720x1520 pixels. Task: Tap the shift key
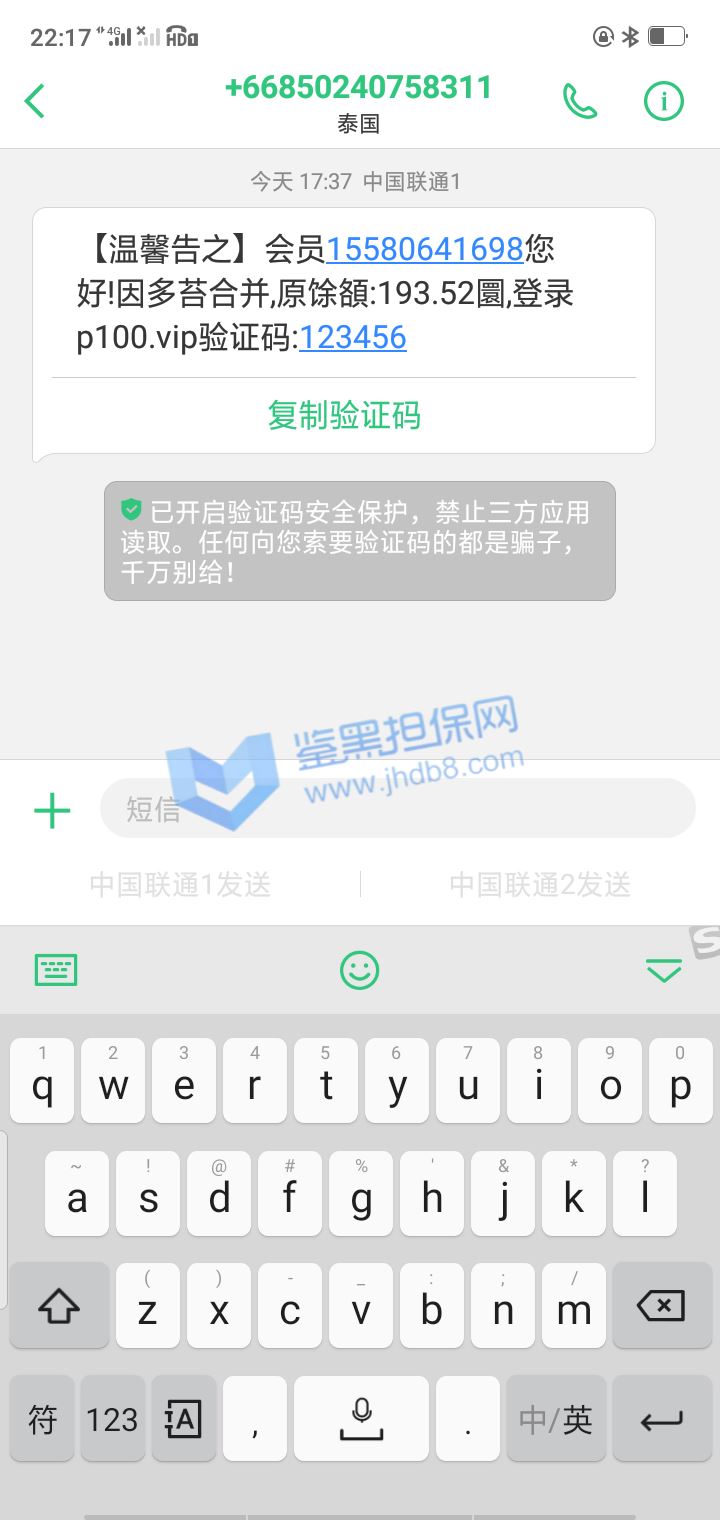pyautogui.click(x=59, y=1305)
